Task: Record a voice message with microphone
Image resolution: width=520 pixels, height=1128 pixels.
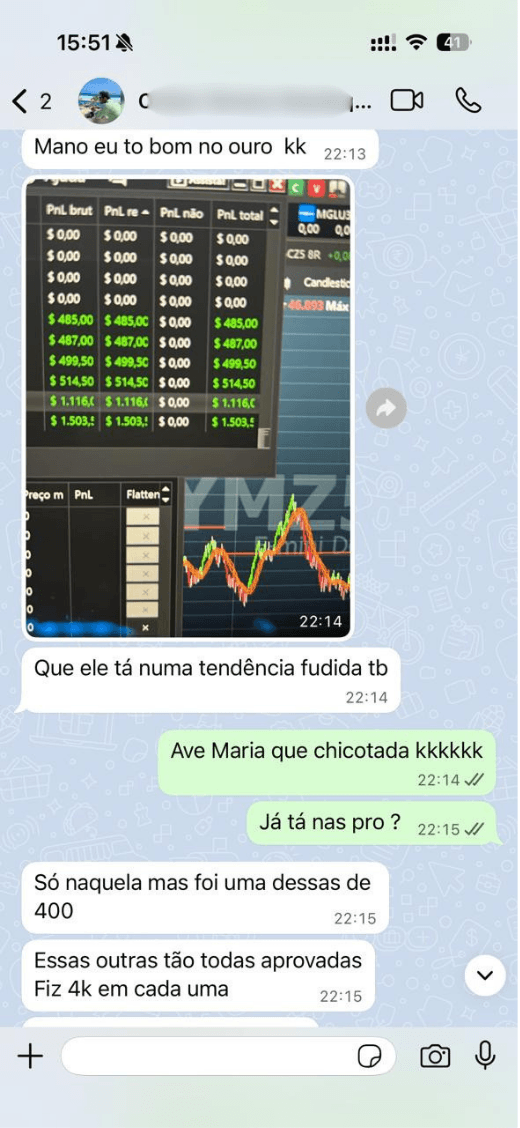Action: click(x=485, y=1055)
